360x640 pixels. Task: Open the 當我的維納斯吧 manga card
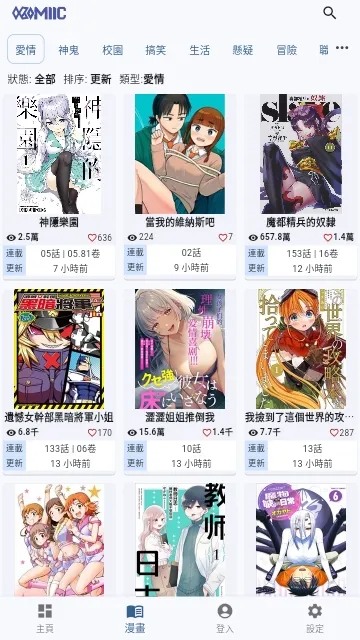(180, 186)
